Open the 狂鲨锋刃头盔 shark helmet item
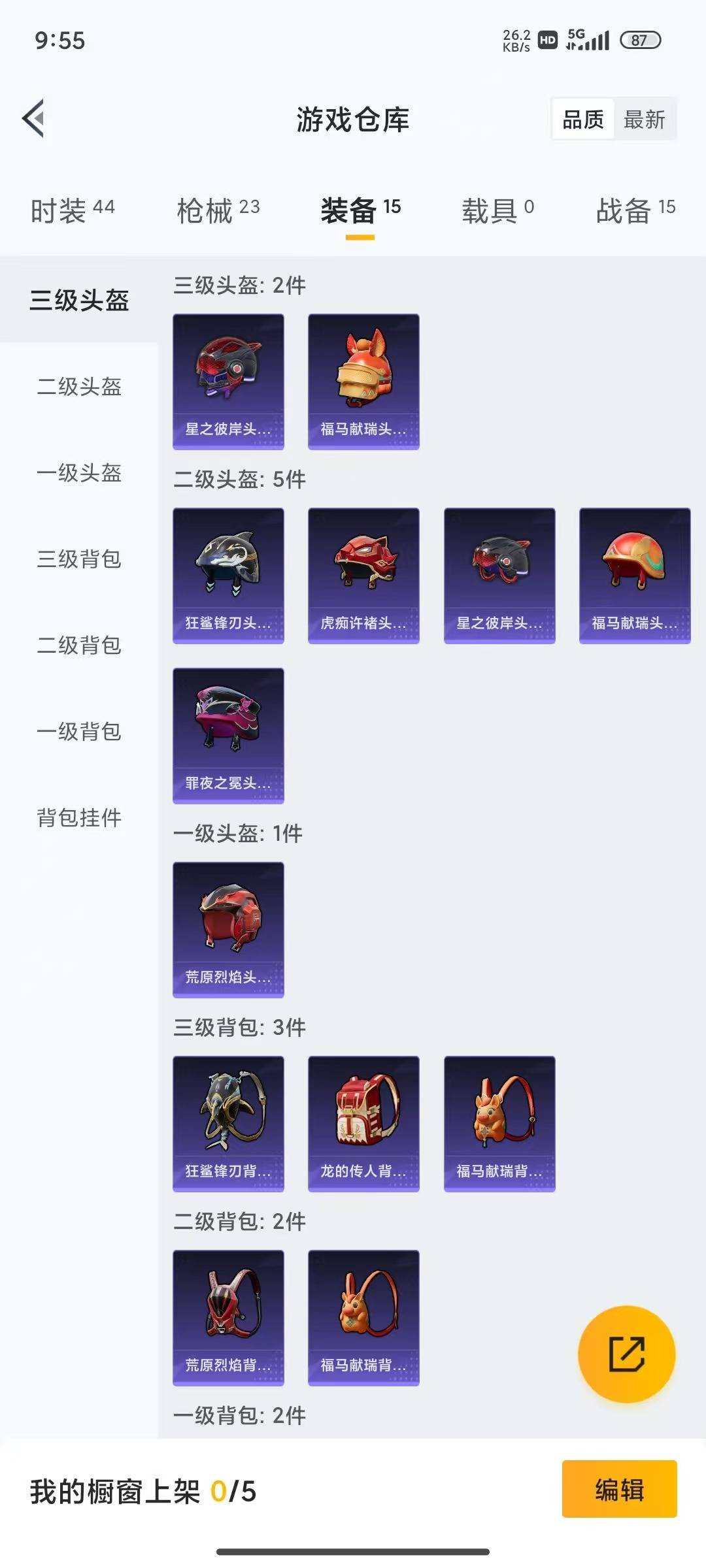Image resolution: width=706 pixels, height=1568 pixels. click(x=228, y=574)
